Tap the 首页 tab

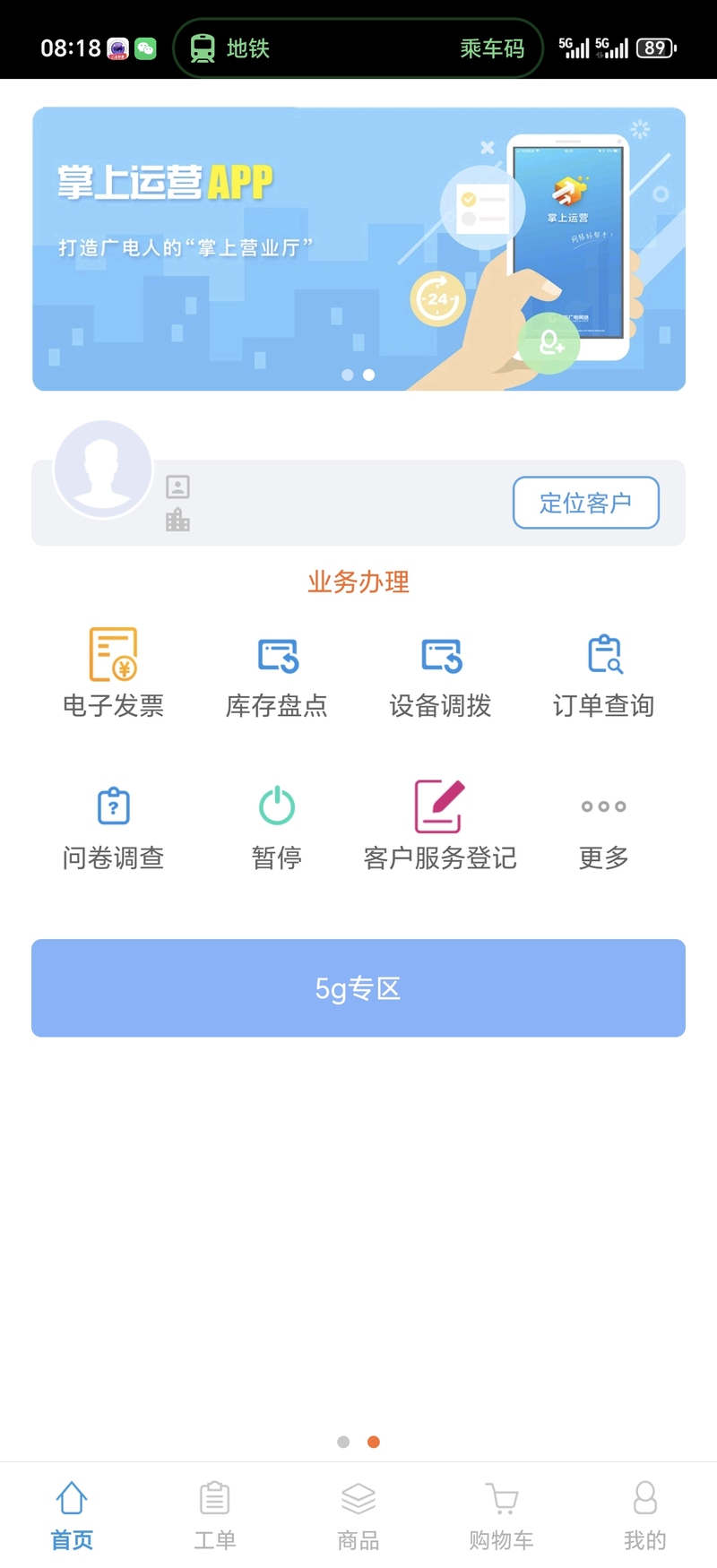(72, 1515)
